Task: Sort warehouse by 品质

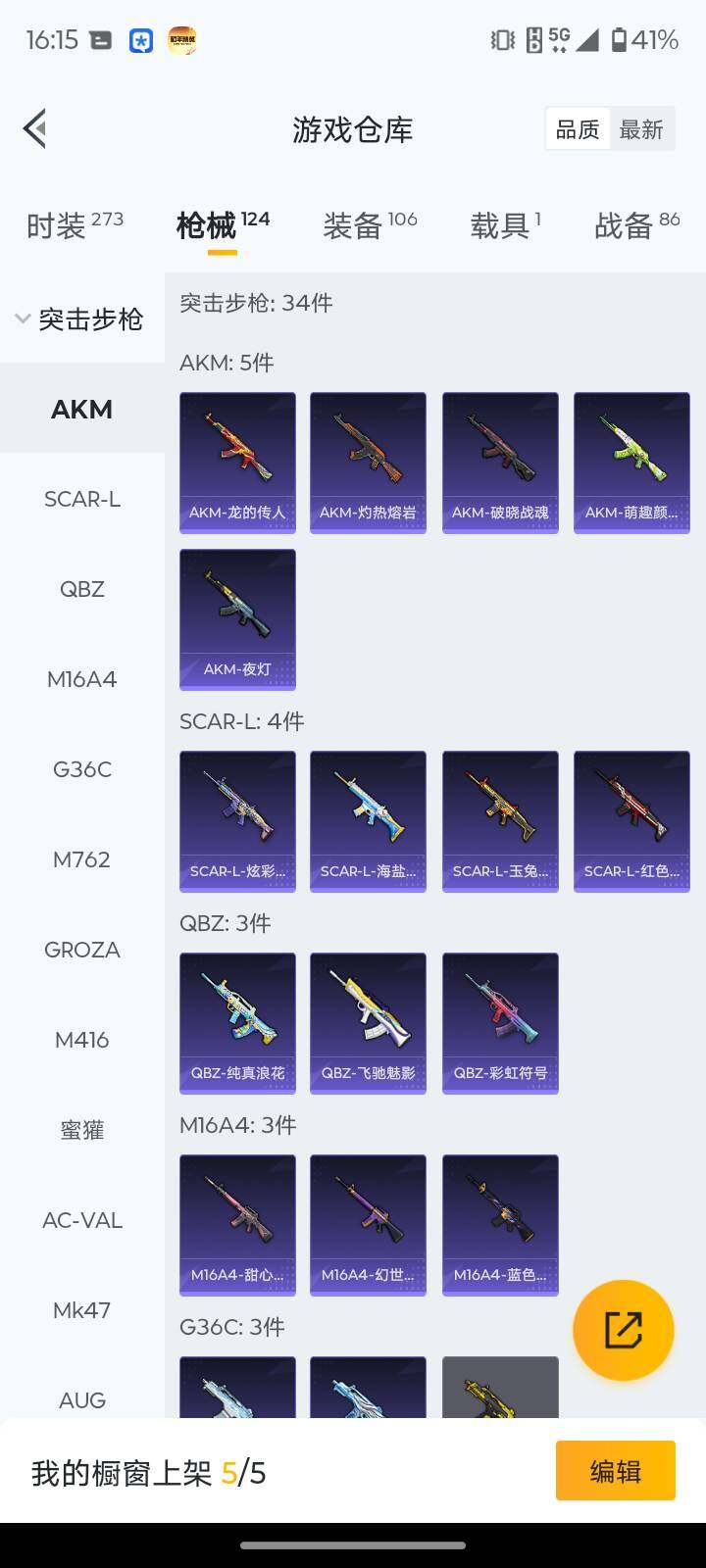Action: [x=578, y=129]
